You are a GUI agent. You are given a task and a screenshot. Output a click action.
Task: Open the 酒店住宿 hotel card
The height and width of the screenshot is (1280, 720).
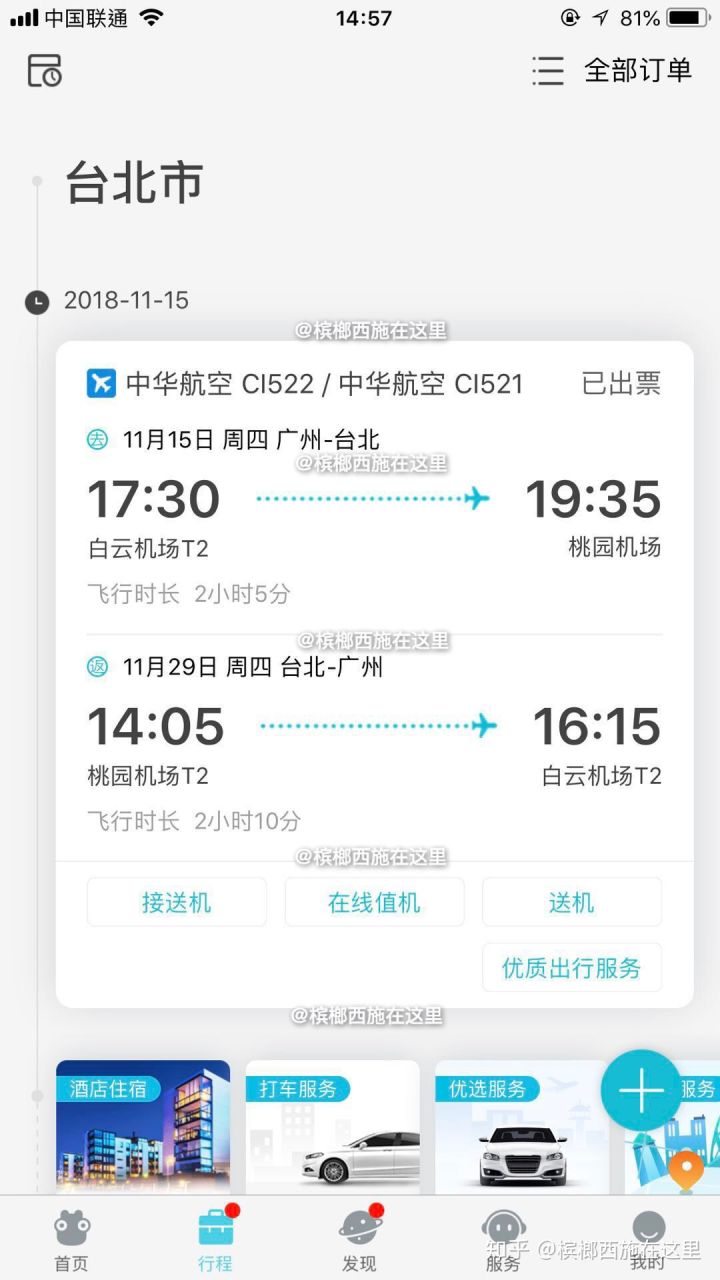[x=143, y=1130]
